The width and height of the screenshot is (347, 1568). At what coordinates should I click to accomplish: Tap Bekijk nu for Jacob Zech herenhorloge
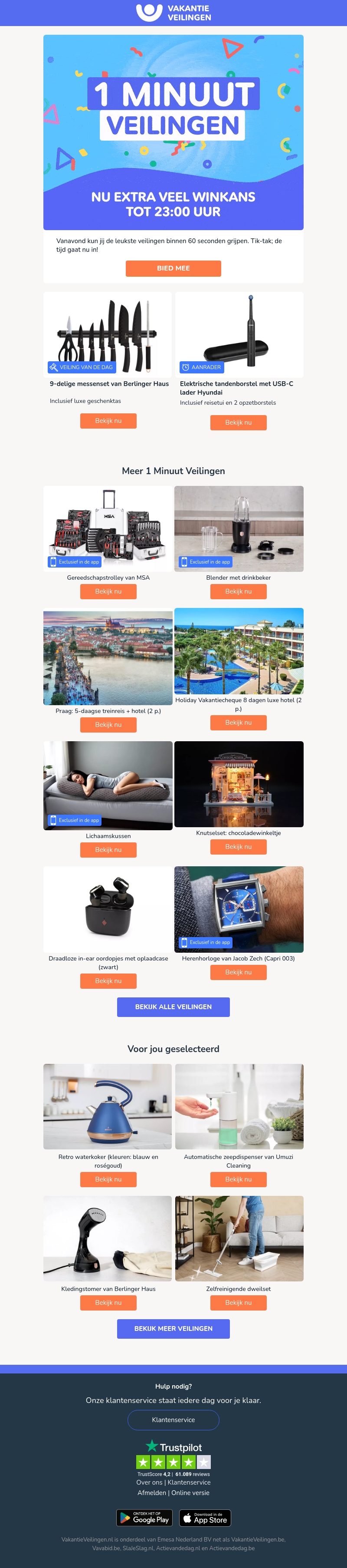point(238,972)
